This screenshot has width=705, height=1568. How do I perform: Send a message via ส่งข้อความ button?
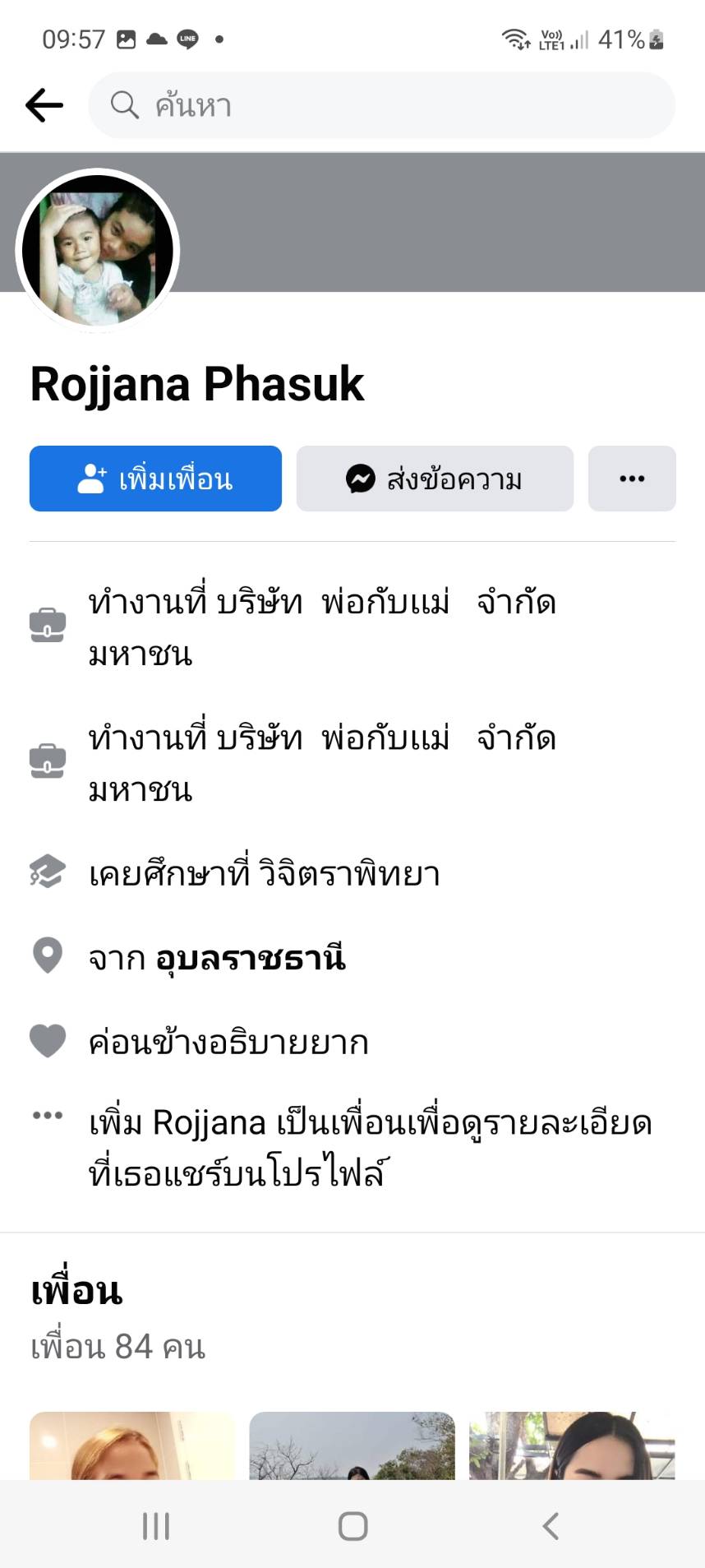point(435,479)
